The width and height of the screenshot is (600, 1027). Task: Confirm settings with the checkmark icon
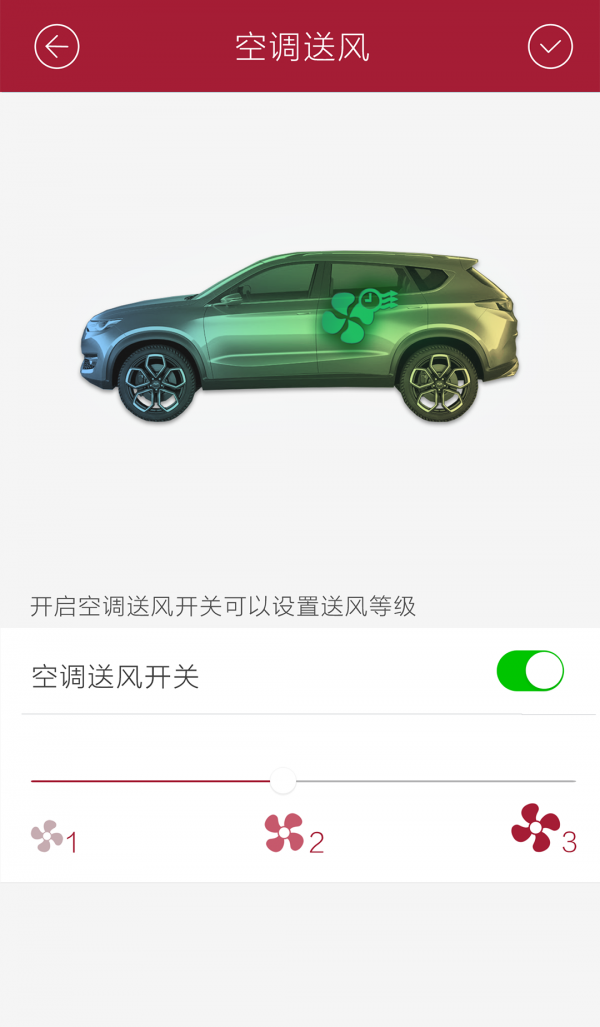coord(550,46)
